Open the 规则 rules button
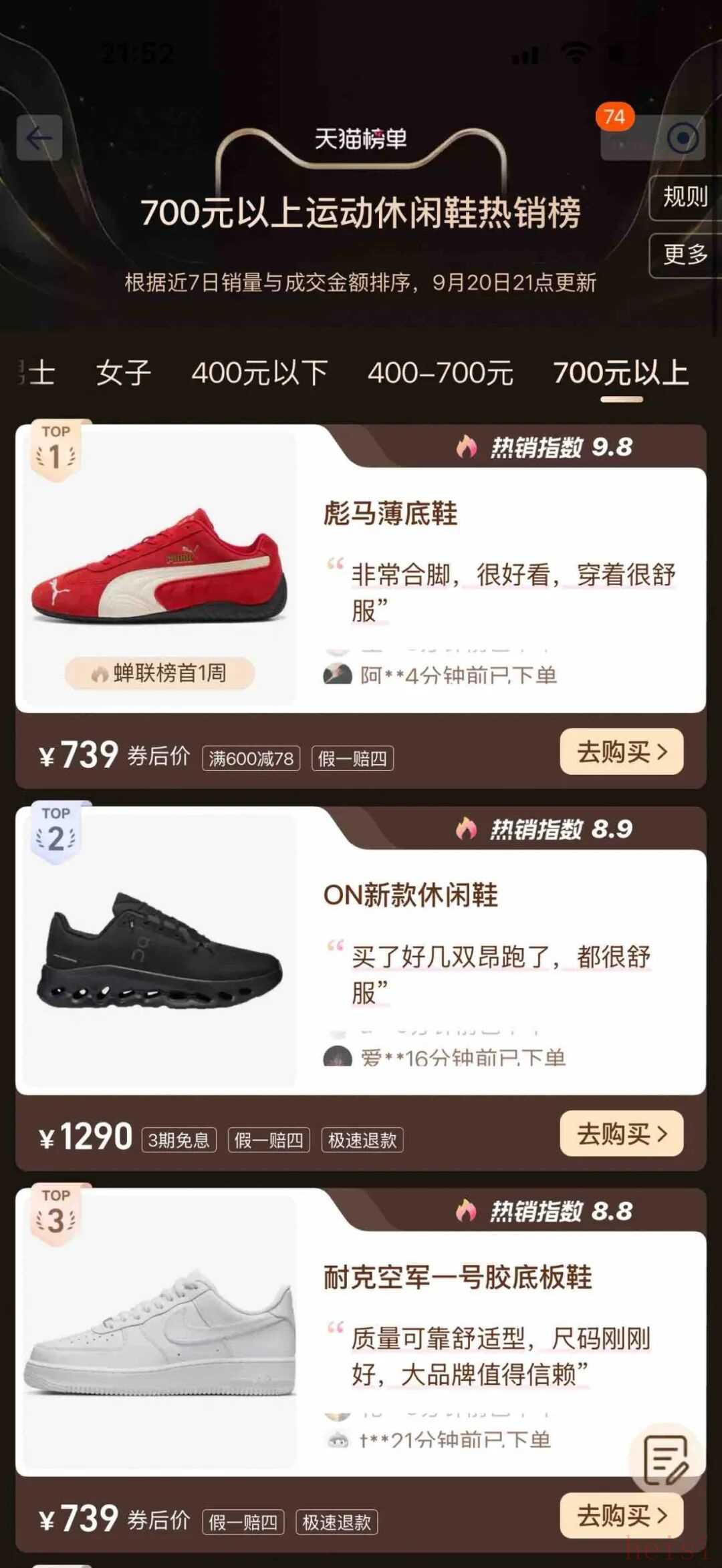 click(x=685, y=198)
